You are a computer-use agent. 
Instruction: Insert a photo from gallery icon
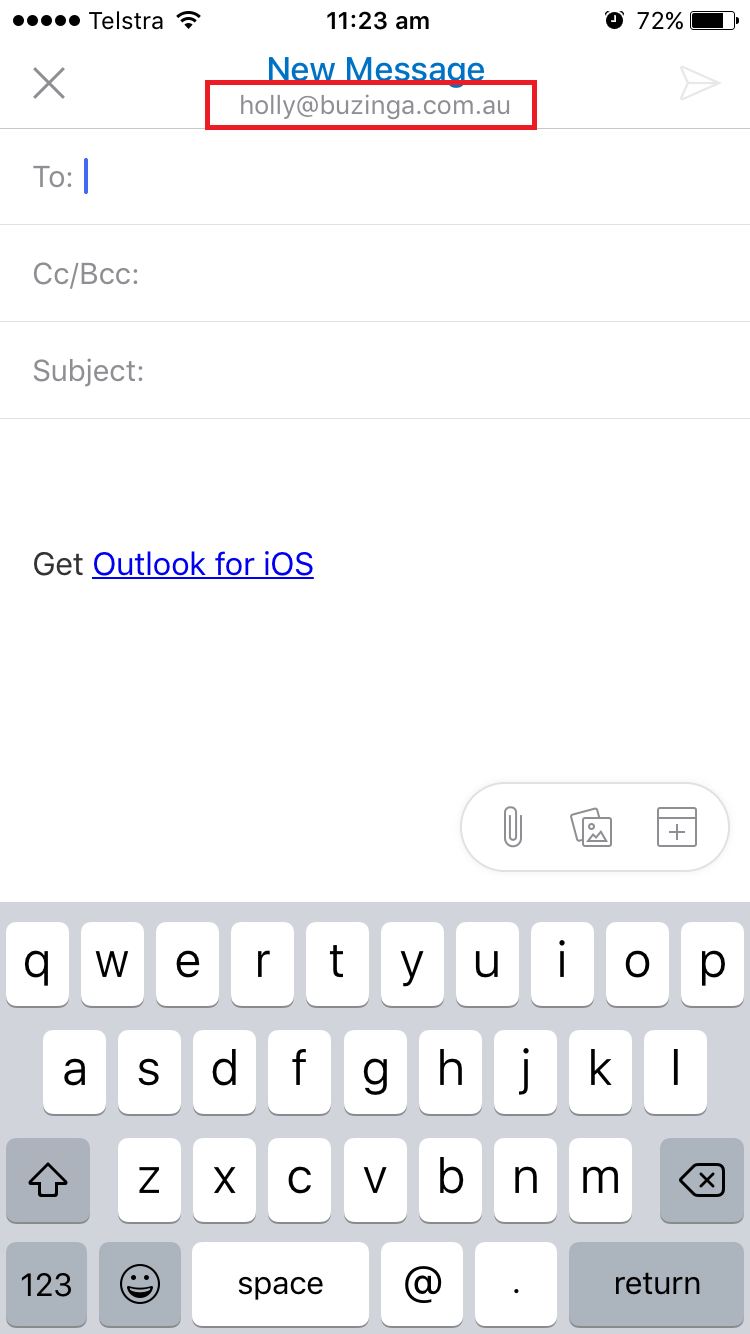[591, 827]
